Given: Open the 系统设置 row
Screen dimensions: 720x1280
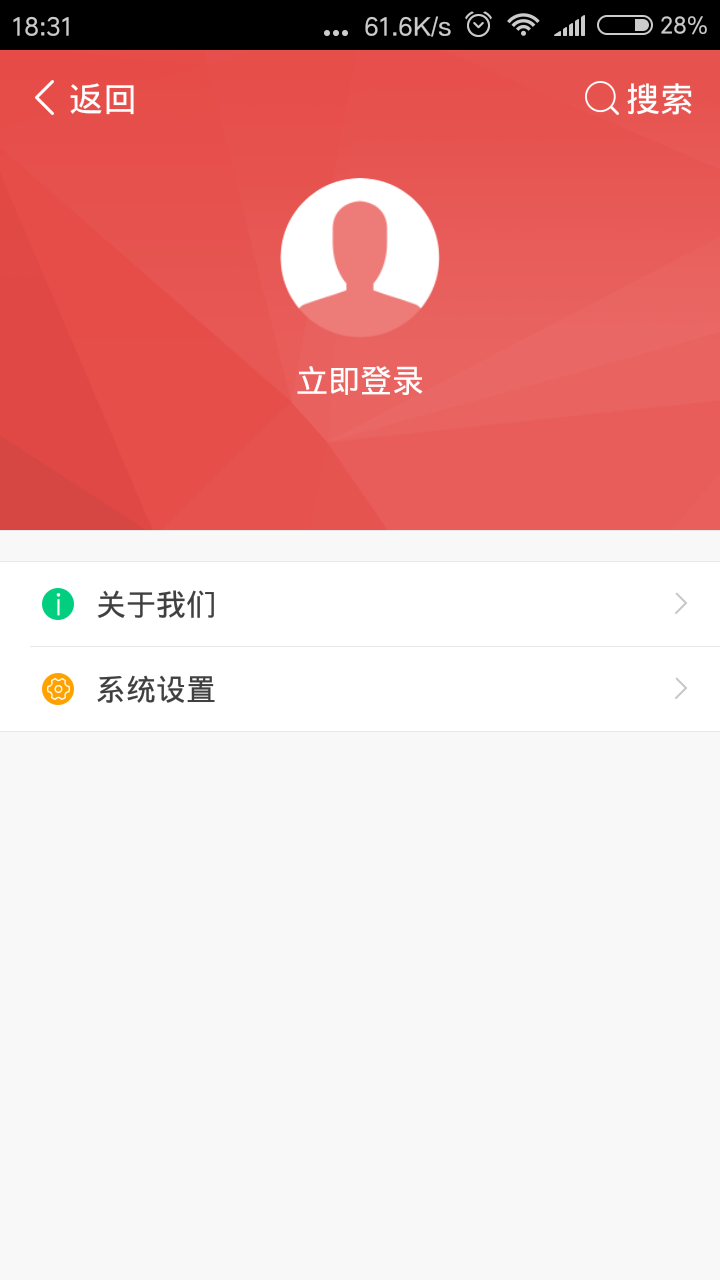Looking at the screenshot, I should coord(360,689).
